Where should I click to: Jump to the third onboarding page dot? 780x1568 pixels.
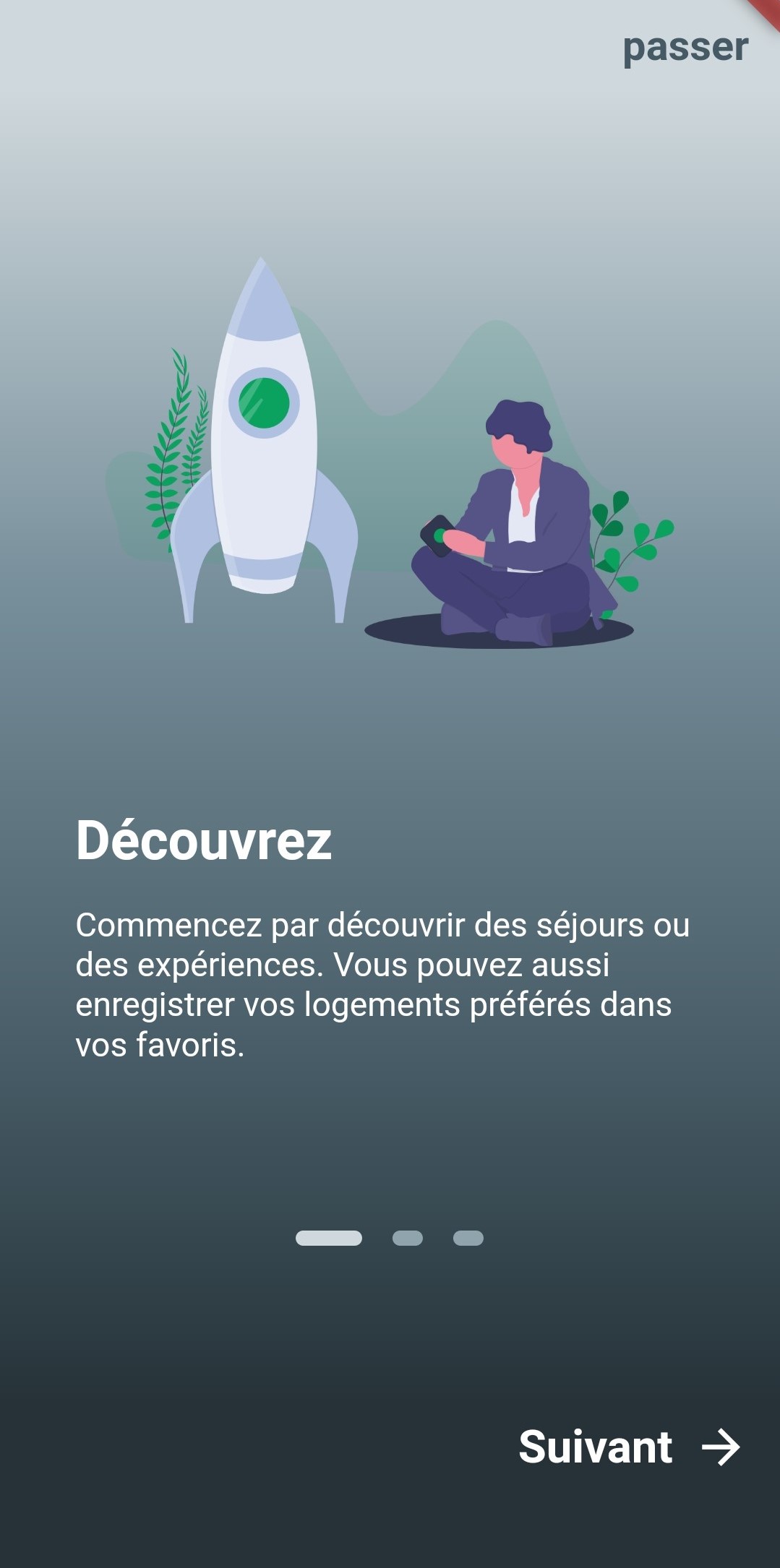tap(468, 1238)
